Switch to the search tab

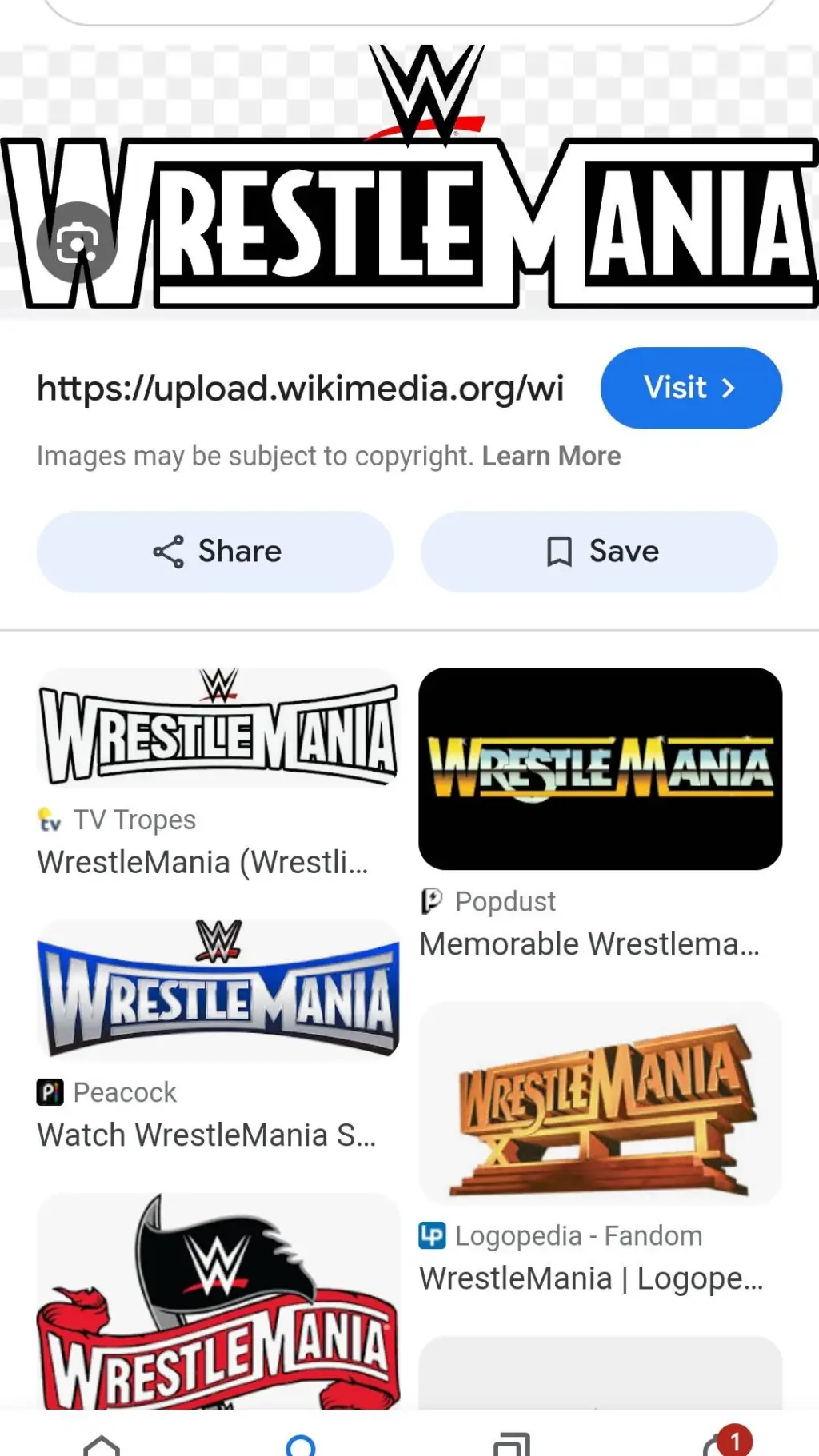click(x=301, y=1443)
